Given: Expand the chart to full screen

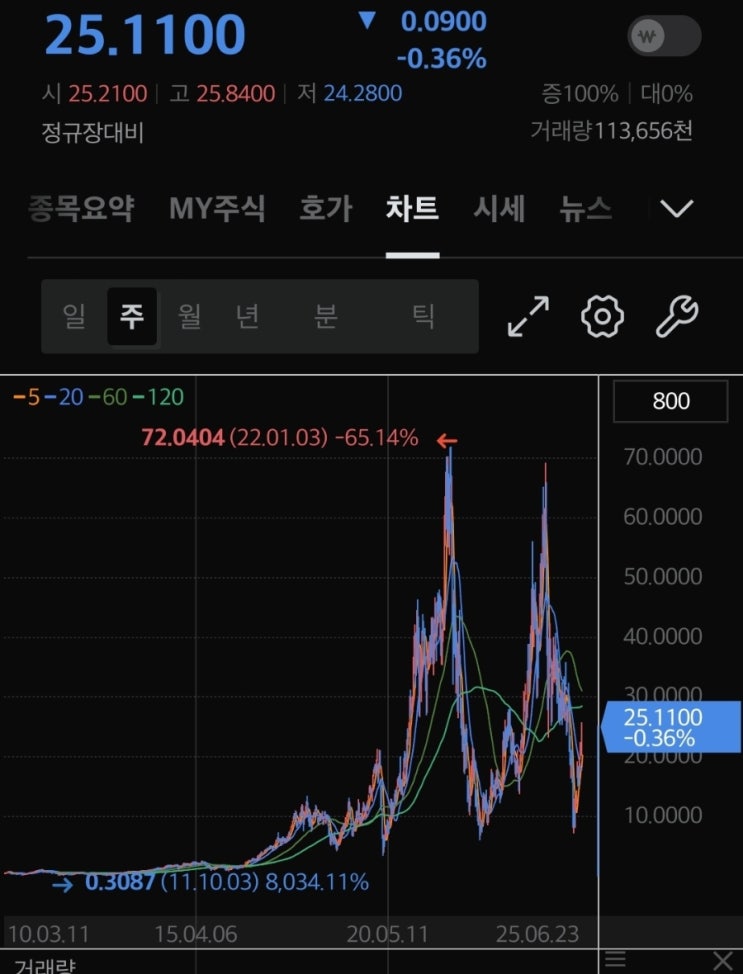Looking at the screenshot, I should coord(528,317).
